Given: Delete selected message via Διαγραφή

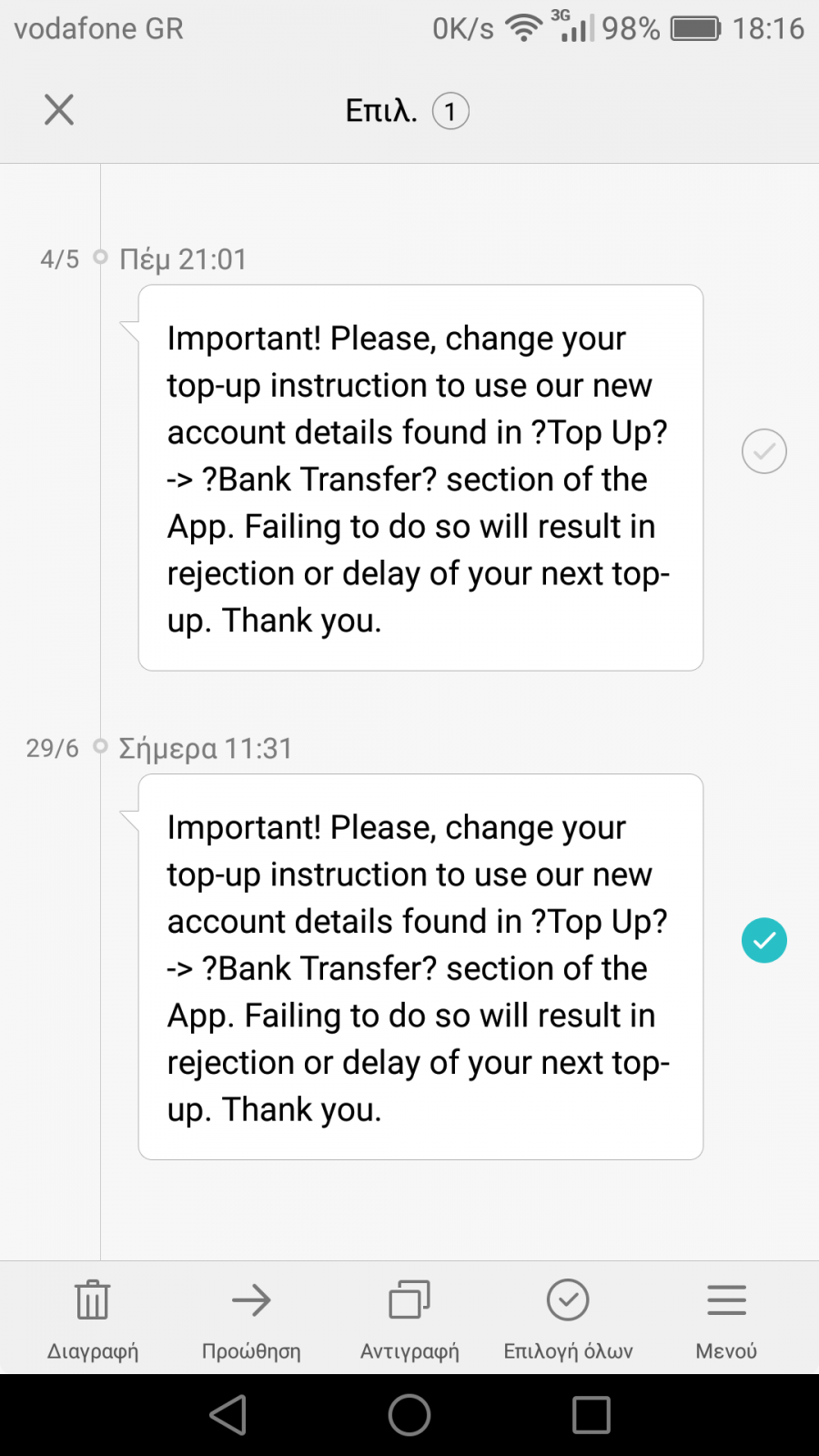Looking at the screenshot, I should coord(92,1319).
